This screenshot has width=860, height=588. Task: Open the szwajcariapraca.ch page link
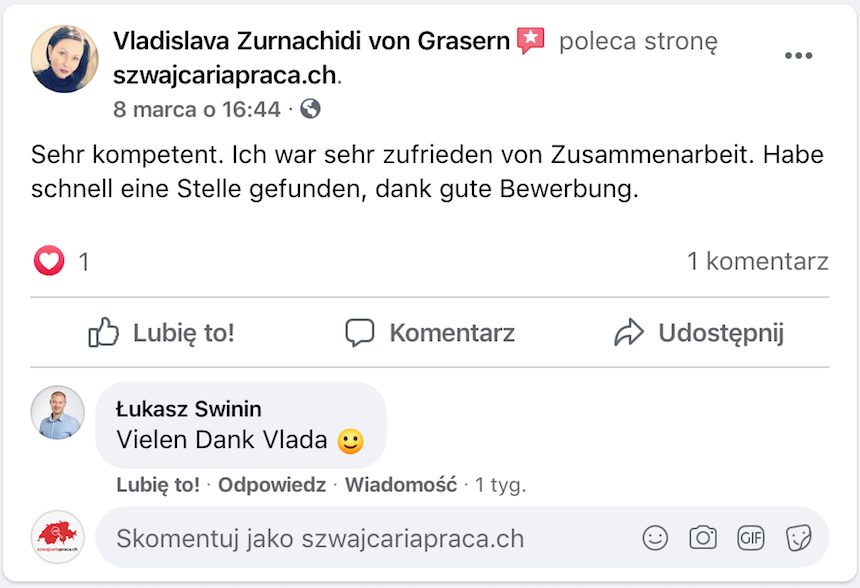[225, 74]
